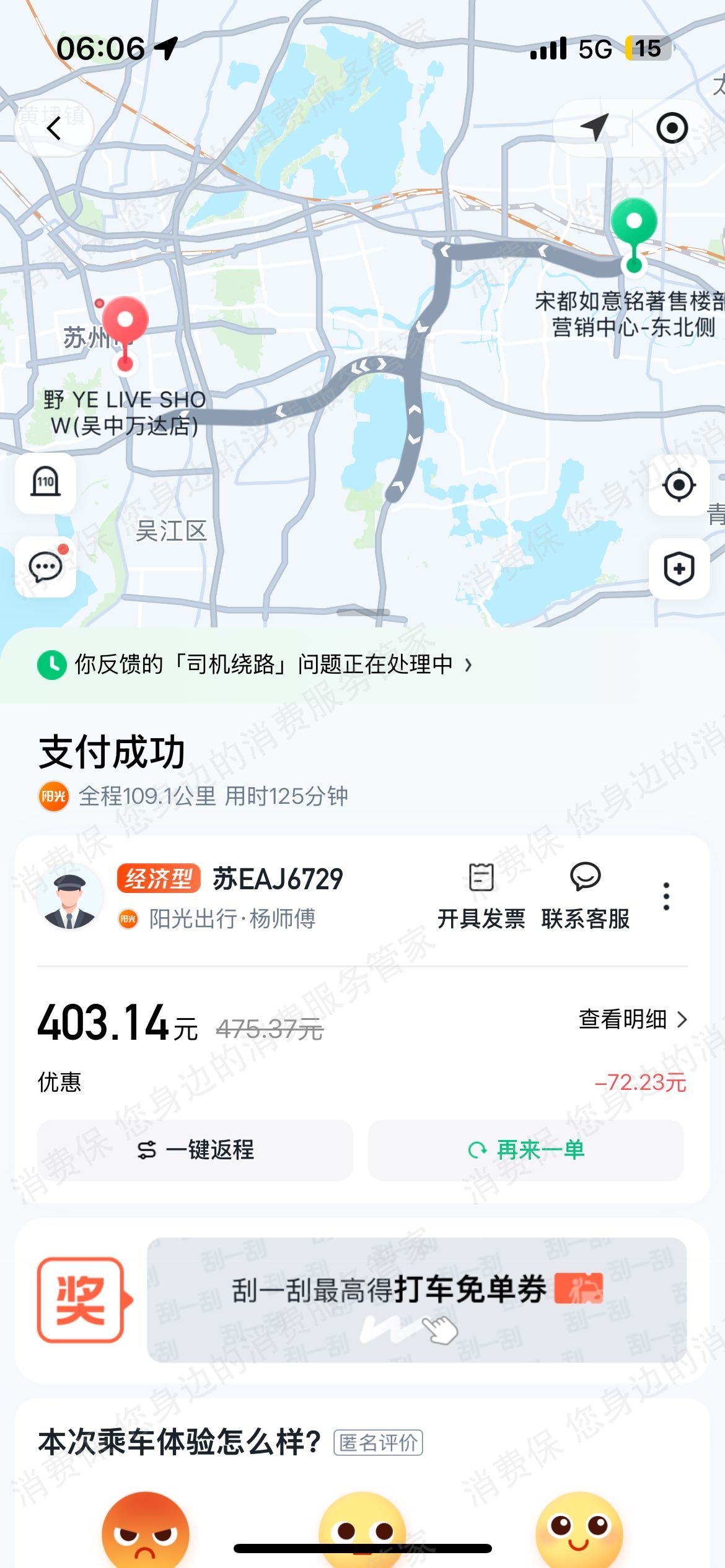Enable 匿名评价 anonymous review
The width and height of the screenshot is (725, 1568).
coord(377,1441)
